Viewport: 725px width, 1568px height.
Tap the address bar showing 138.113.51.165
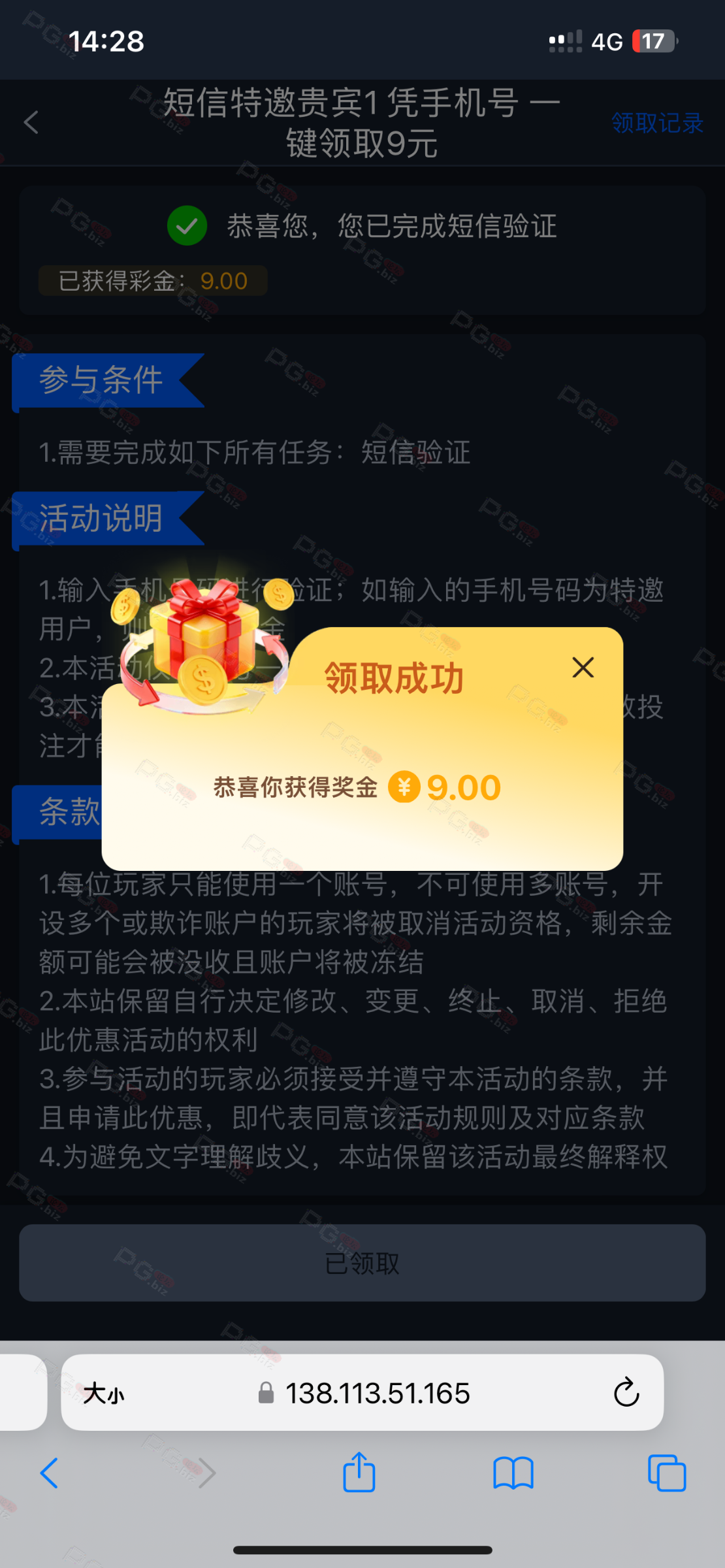378,1394
